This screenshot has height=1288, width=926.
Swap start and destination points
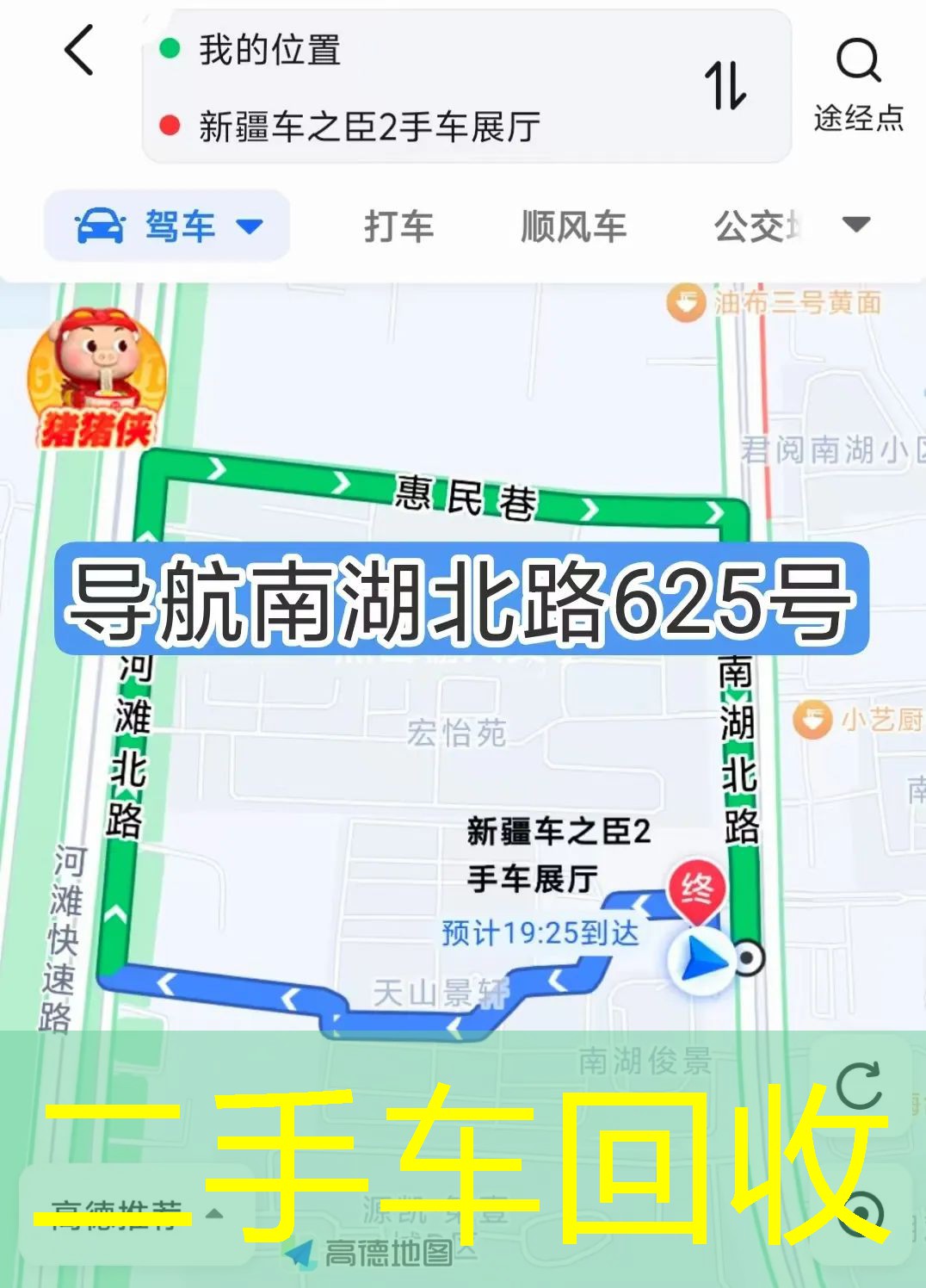point(725,86)
